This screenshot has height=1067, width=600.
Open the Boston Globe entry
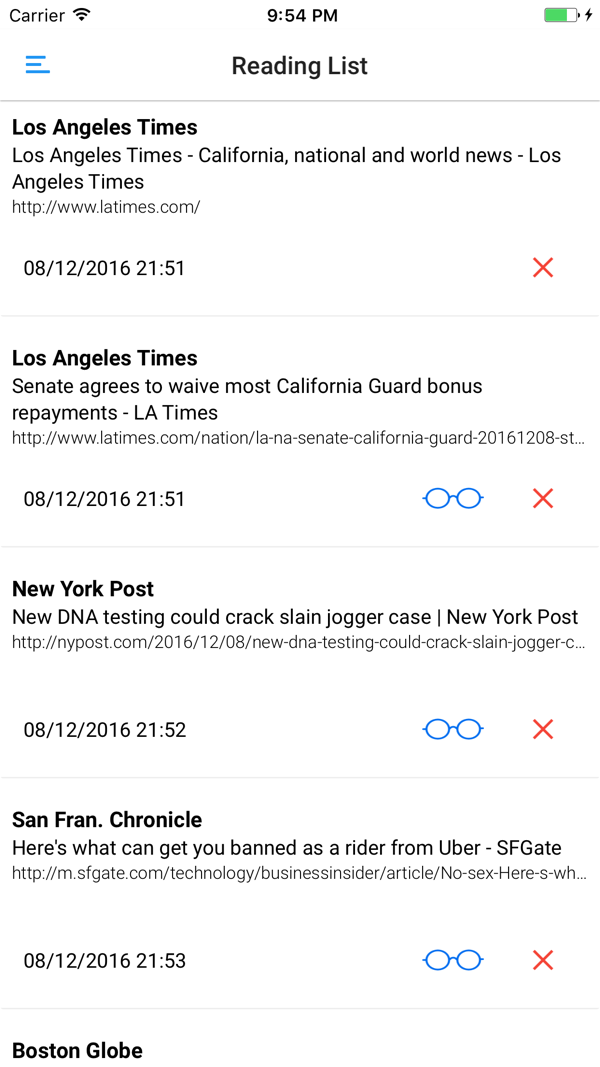click(300, 1038)
